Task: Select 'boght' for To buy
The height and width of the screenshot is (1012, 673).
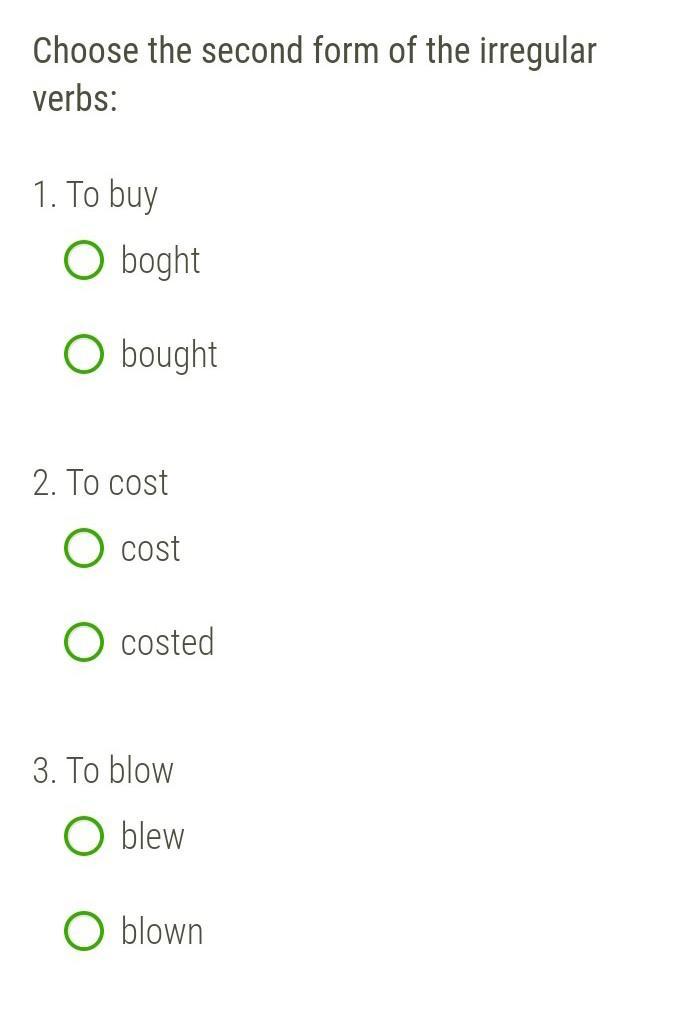Action: pos(84,260)
